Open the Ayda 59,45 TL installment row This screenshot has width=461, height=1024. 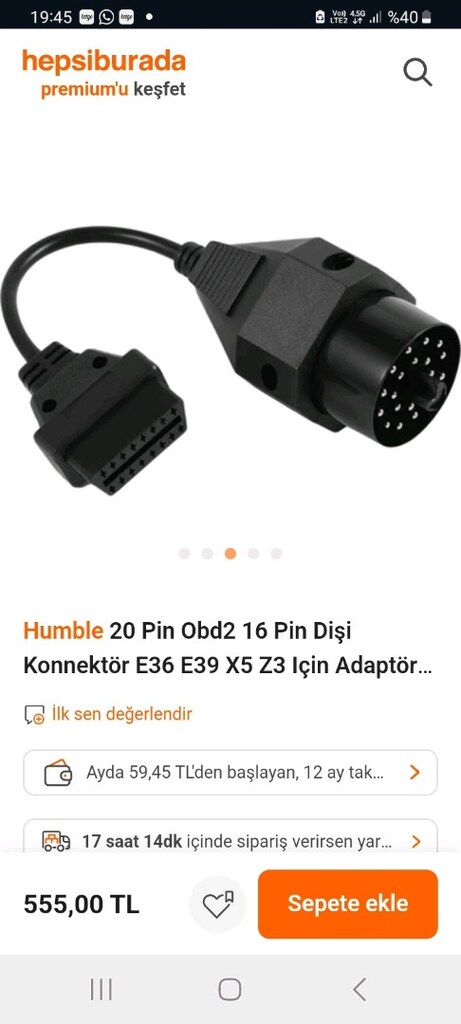tap(230, 773)
